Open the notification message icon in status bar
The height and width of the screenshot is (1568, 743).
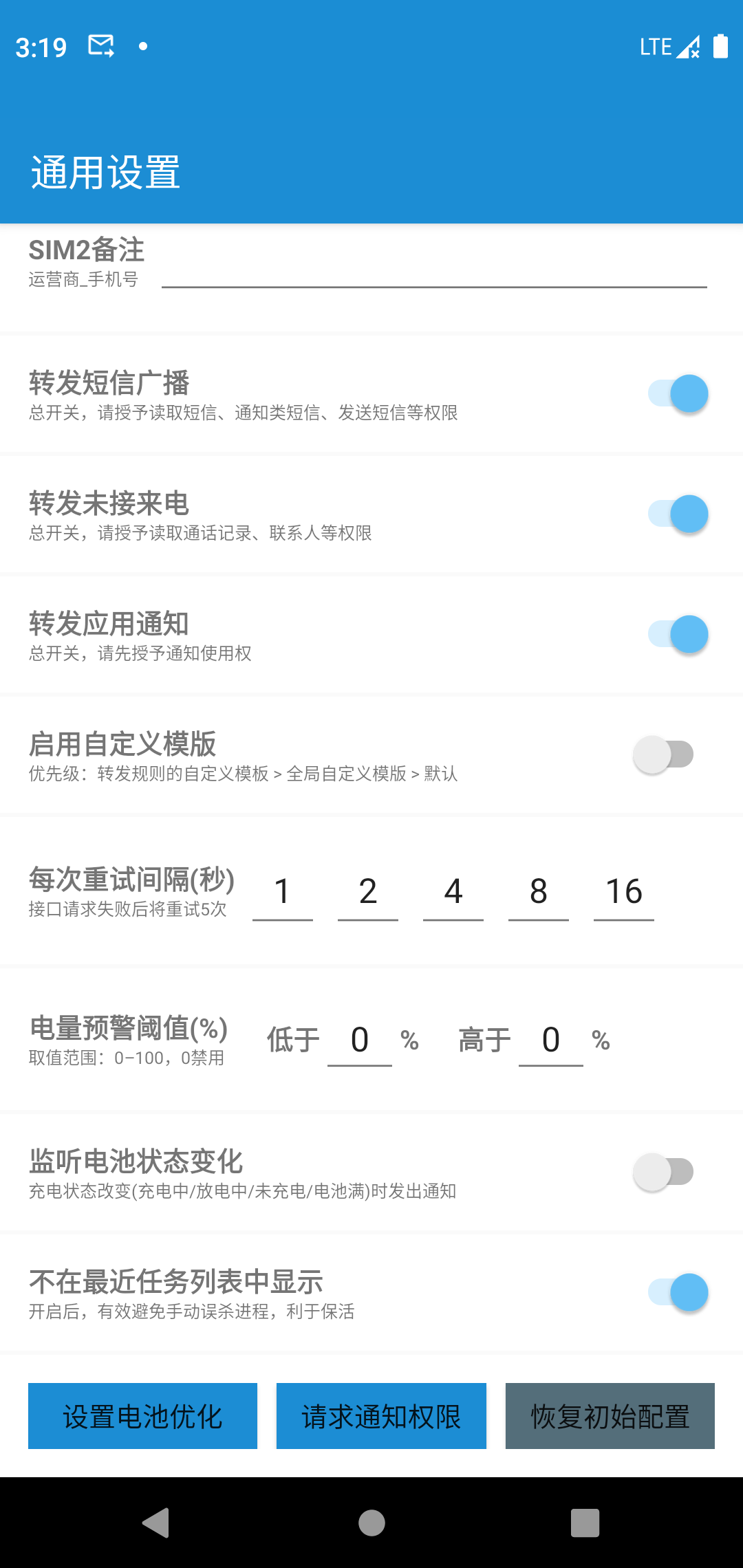pos(100,46)
